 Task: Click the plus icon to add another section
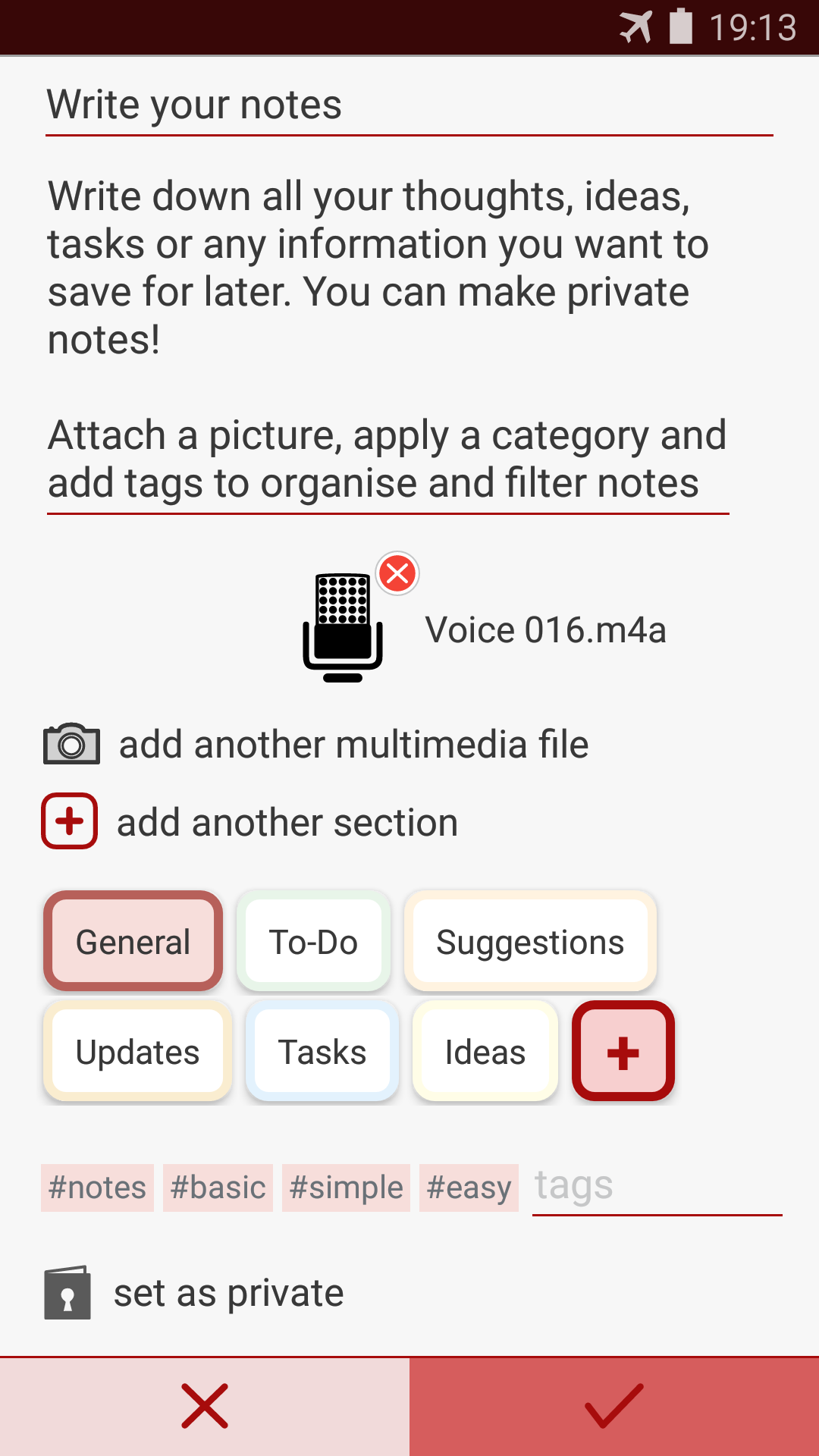(69, 821)
